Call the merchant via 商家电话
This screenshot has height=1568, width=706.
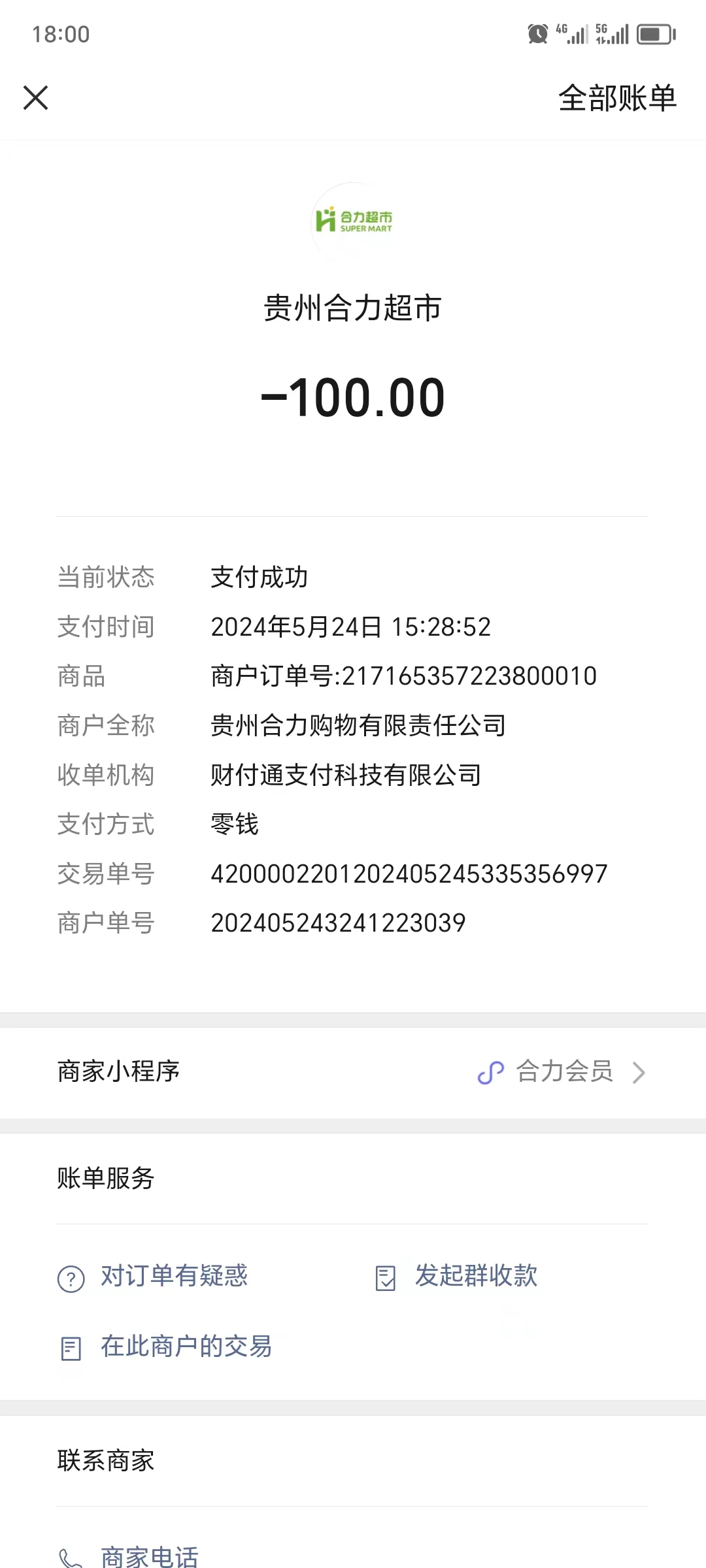[x=149, y=1556]
